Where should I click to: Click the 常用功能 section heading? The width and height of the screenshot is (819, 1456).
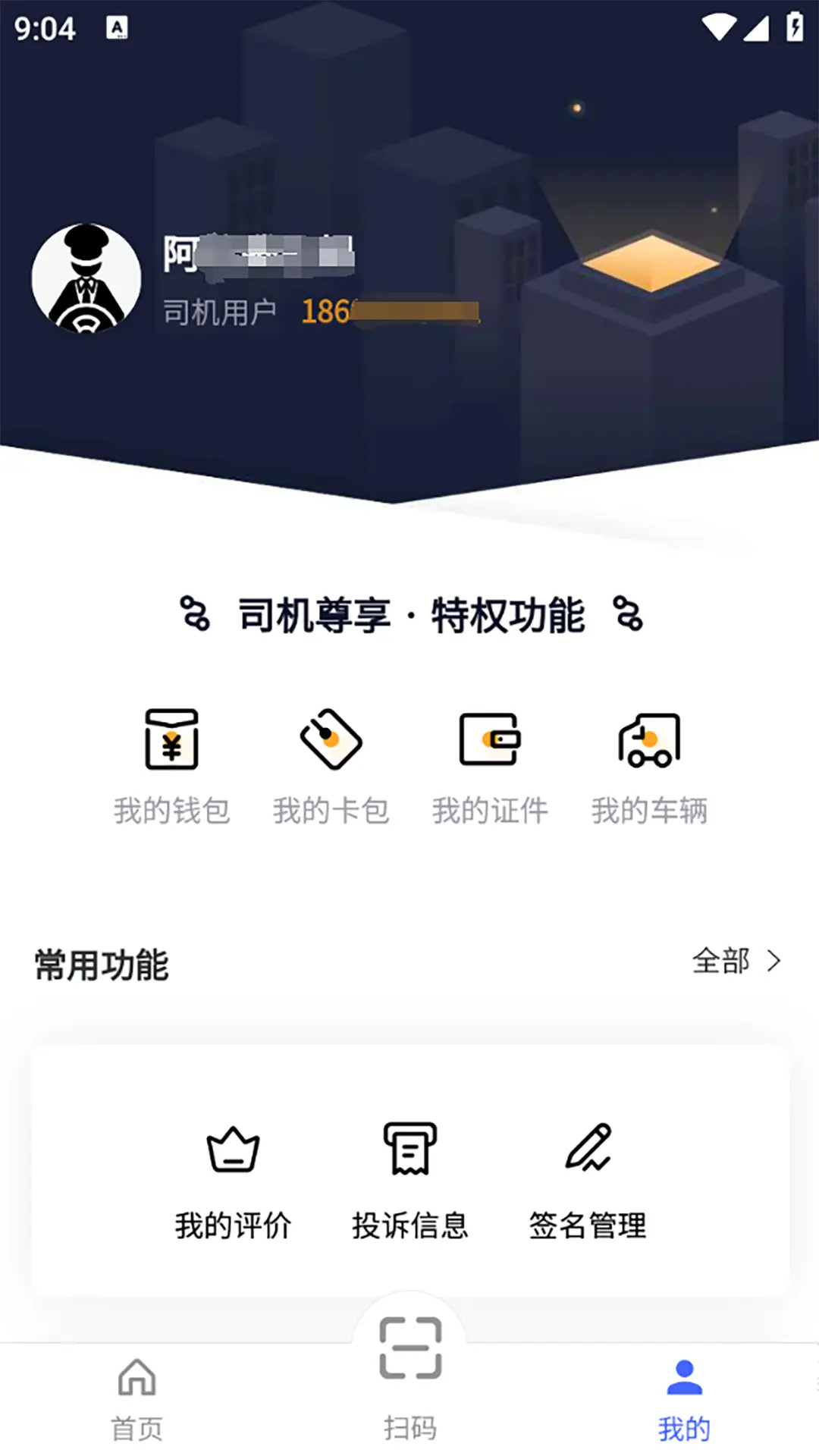tap(102, 965)
